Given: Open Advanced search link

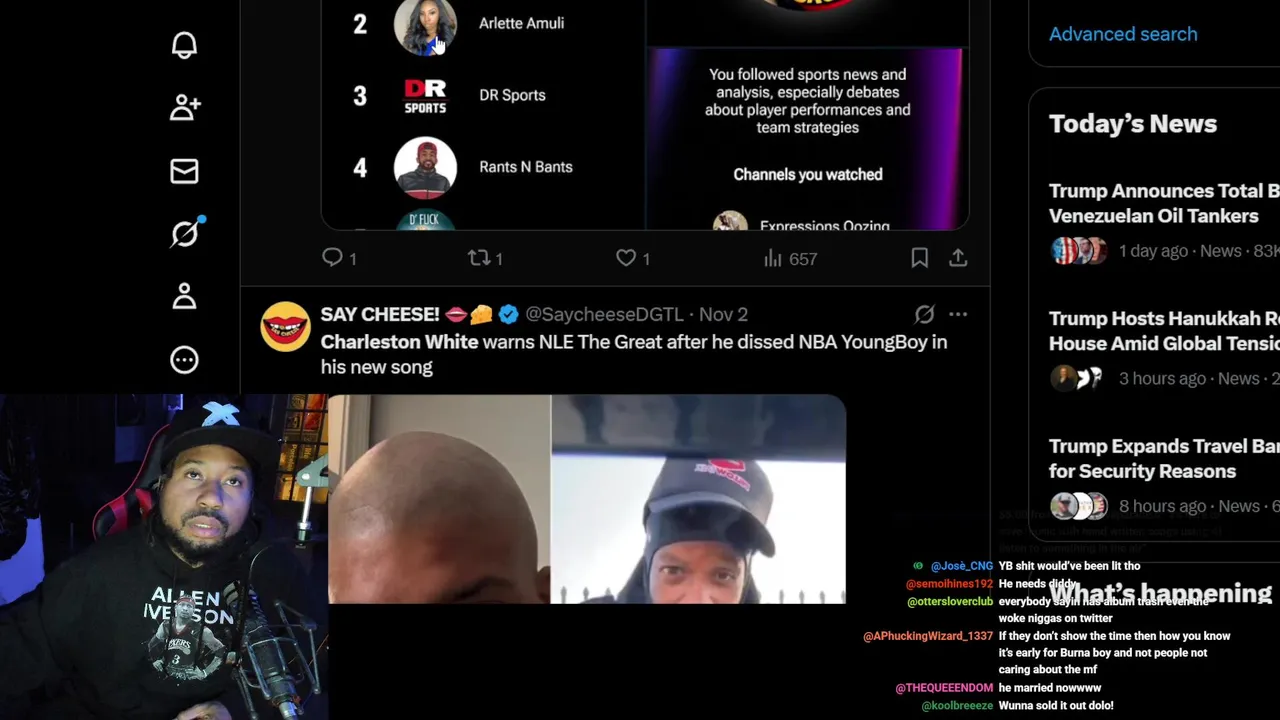Looking at the screenshot, I should 1122,34.
